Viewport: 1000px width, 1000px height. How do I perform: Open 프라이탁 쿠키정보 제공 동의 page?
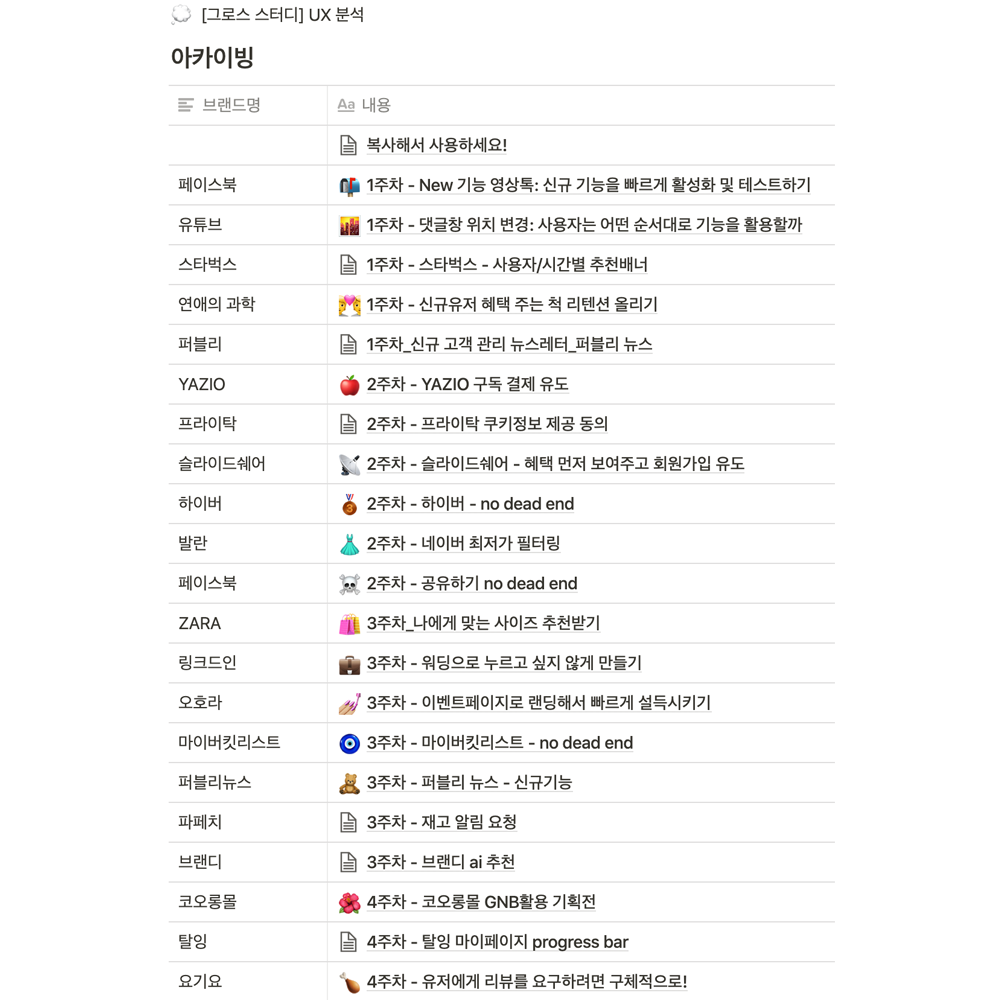[x=487, y=423]
